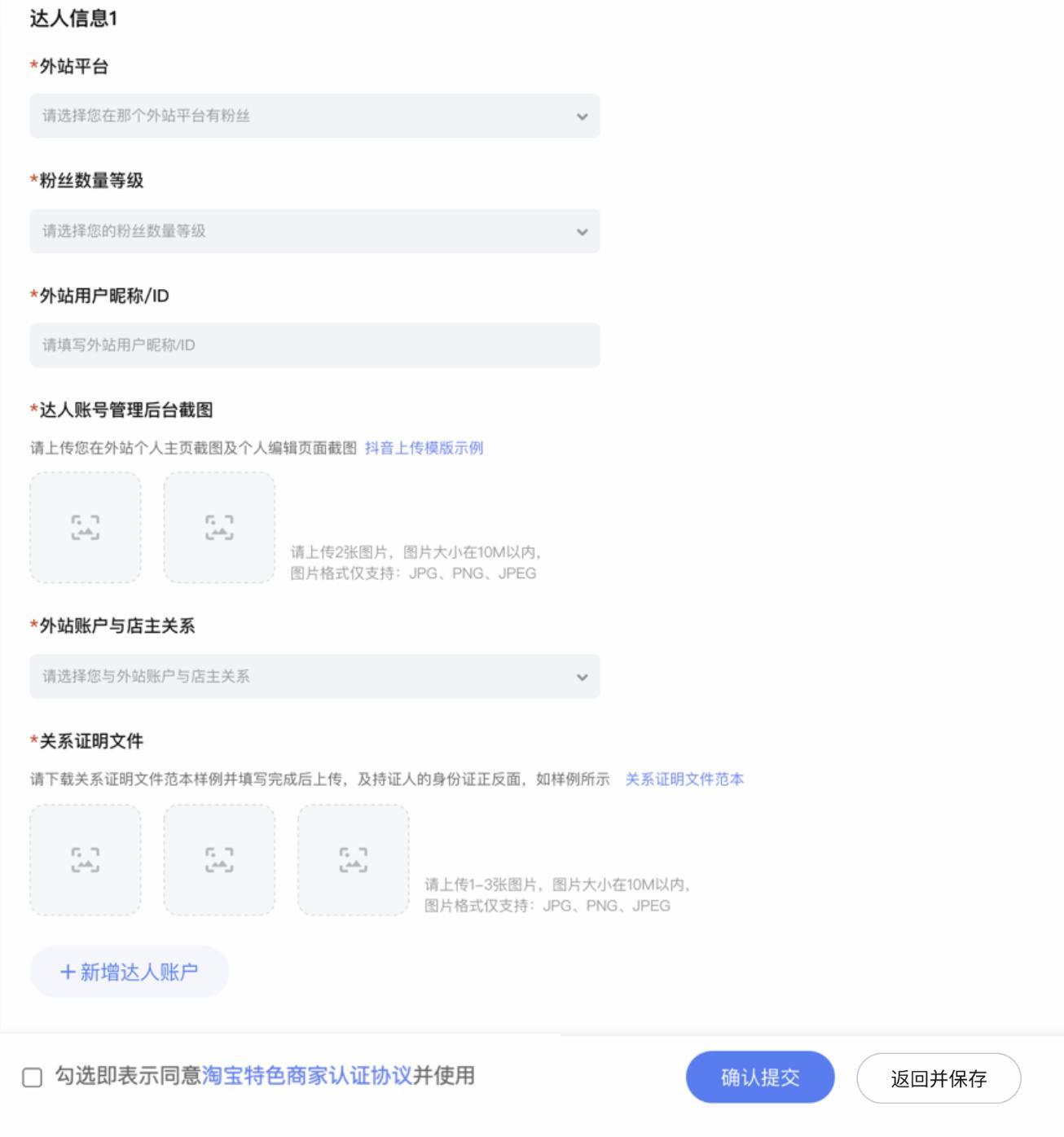1064x1137 pixels.
Task: Click the first upload icon under 关系证明文件
Action: click(x=84, y=858)
